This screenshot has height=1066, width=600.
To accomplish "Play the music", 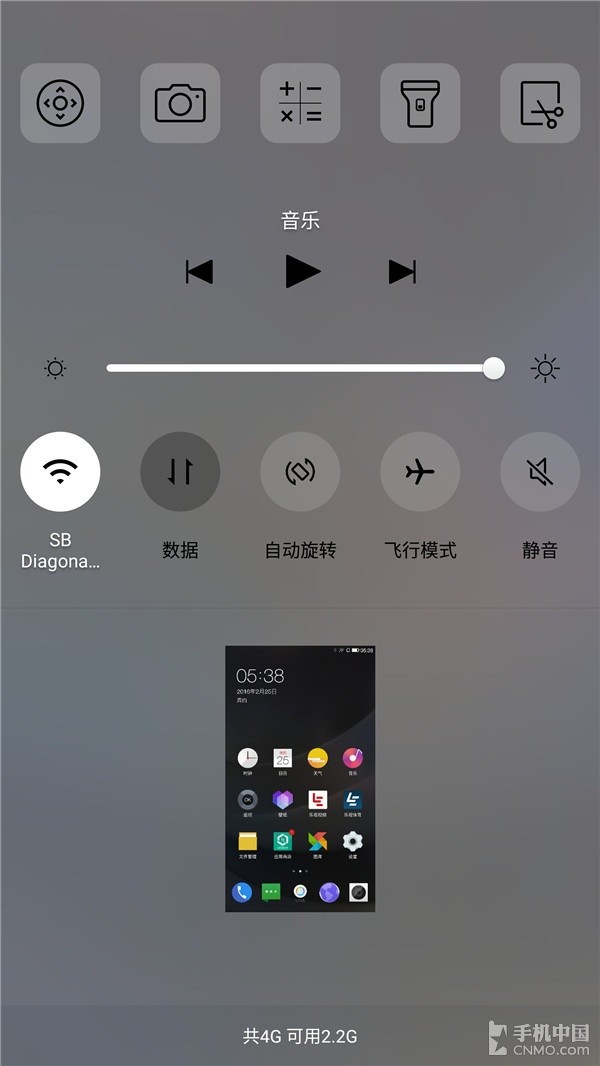I will (x=301, y=271).
